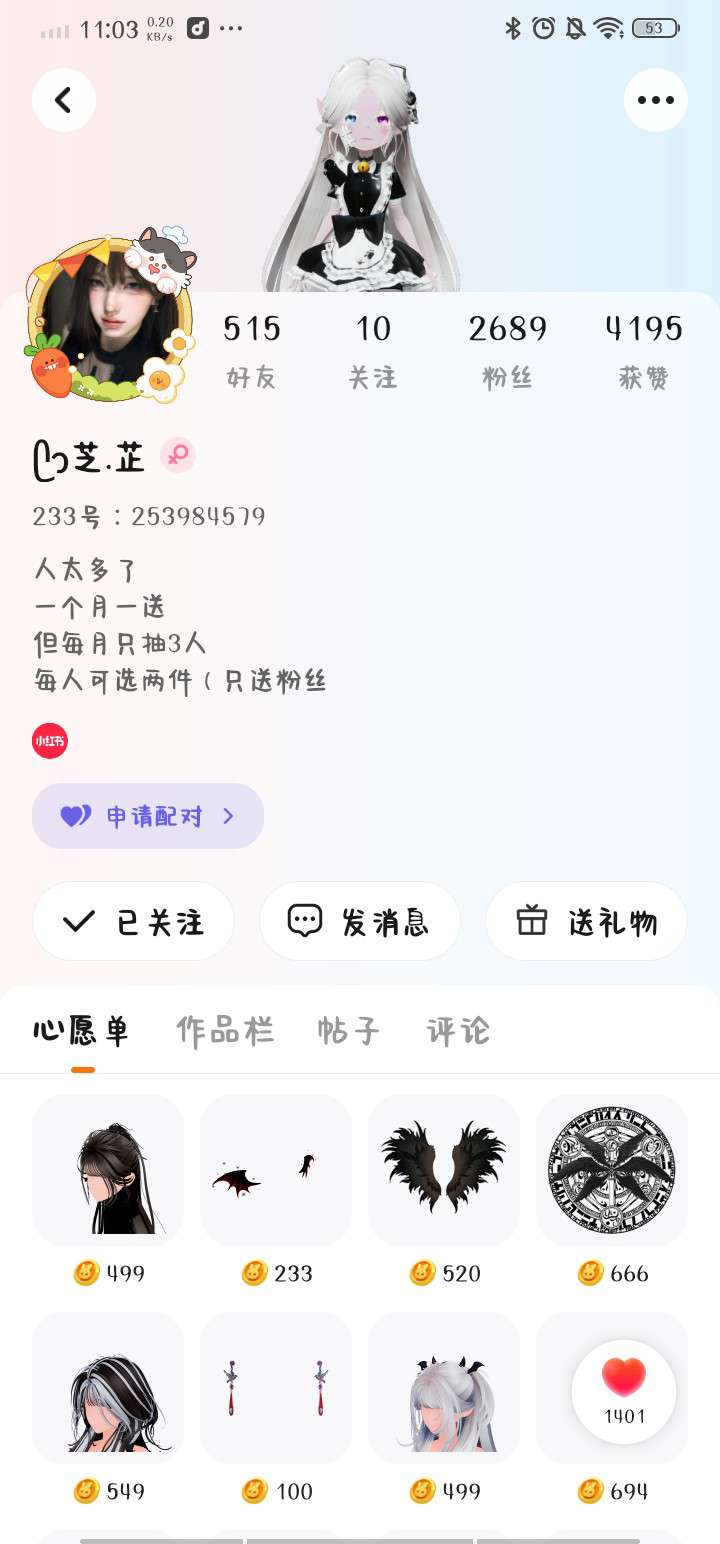This screenshot has height=1544, width=720.
Task: Open 送礼物 to send a gift
Action: (586, 921)
